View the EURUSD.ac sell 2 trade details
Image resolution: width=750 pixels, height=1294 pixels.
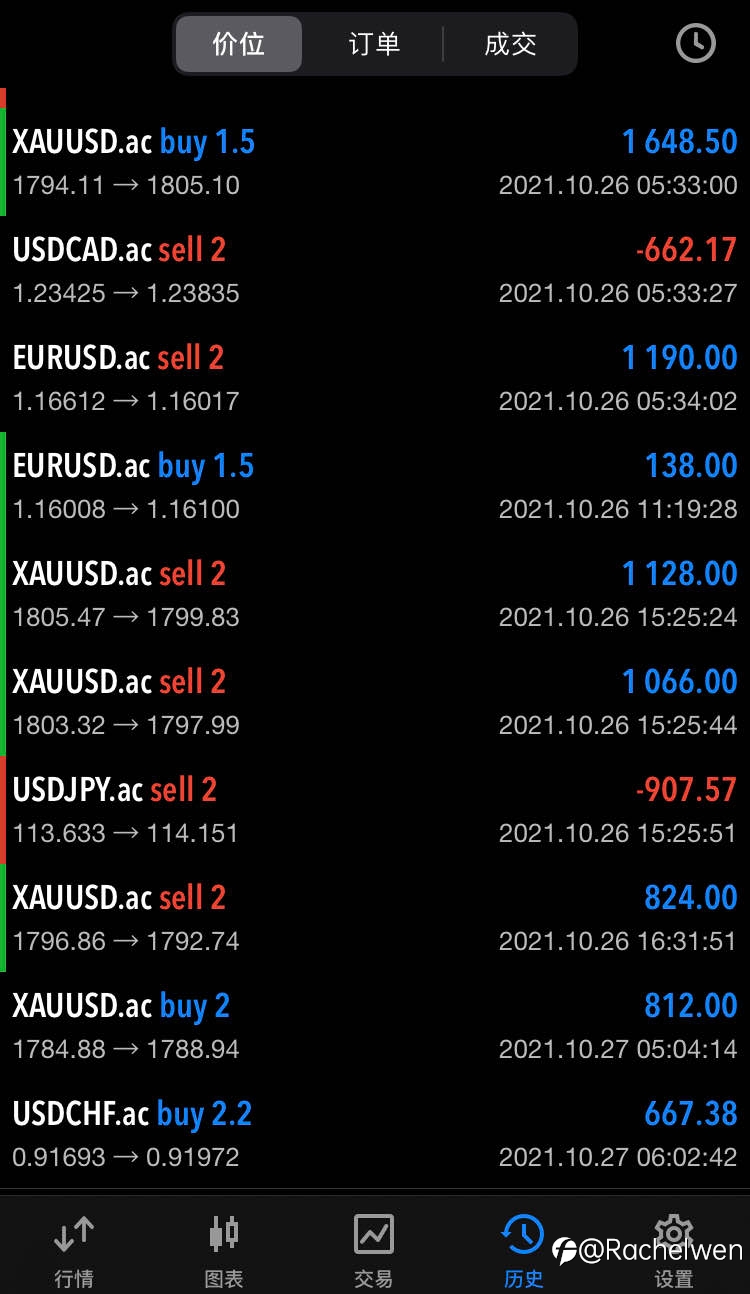click(x=375, y=378)
